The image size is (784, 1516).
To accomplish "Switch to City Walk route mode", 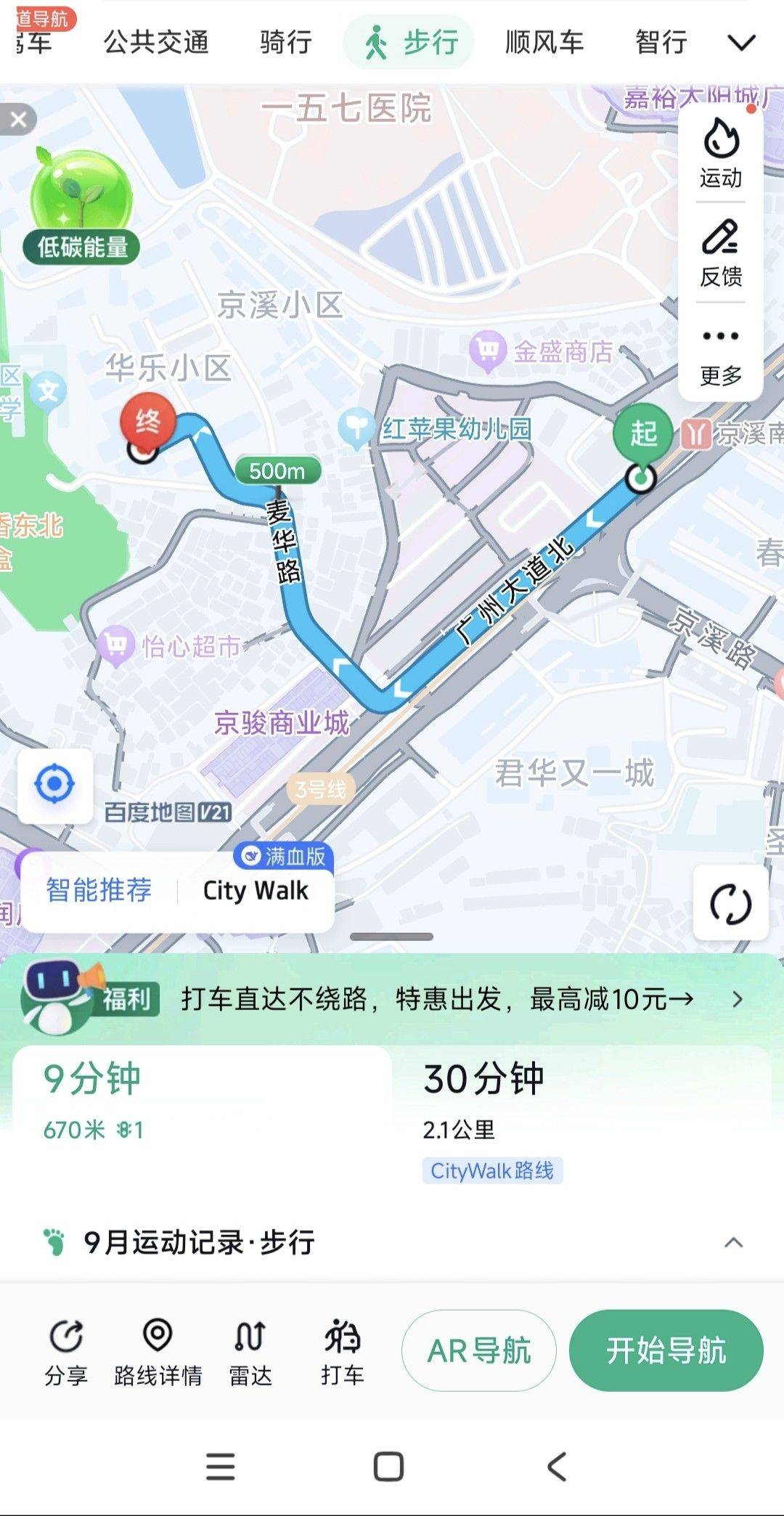I will click(256, 890).
